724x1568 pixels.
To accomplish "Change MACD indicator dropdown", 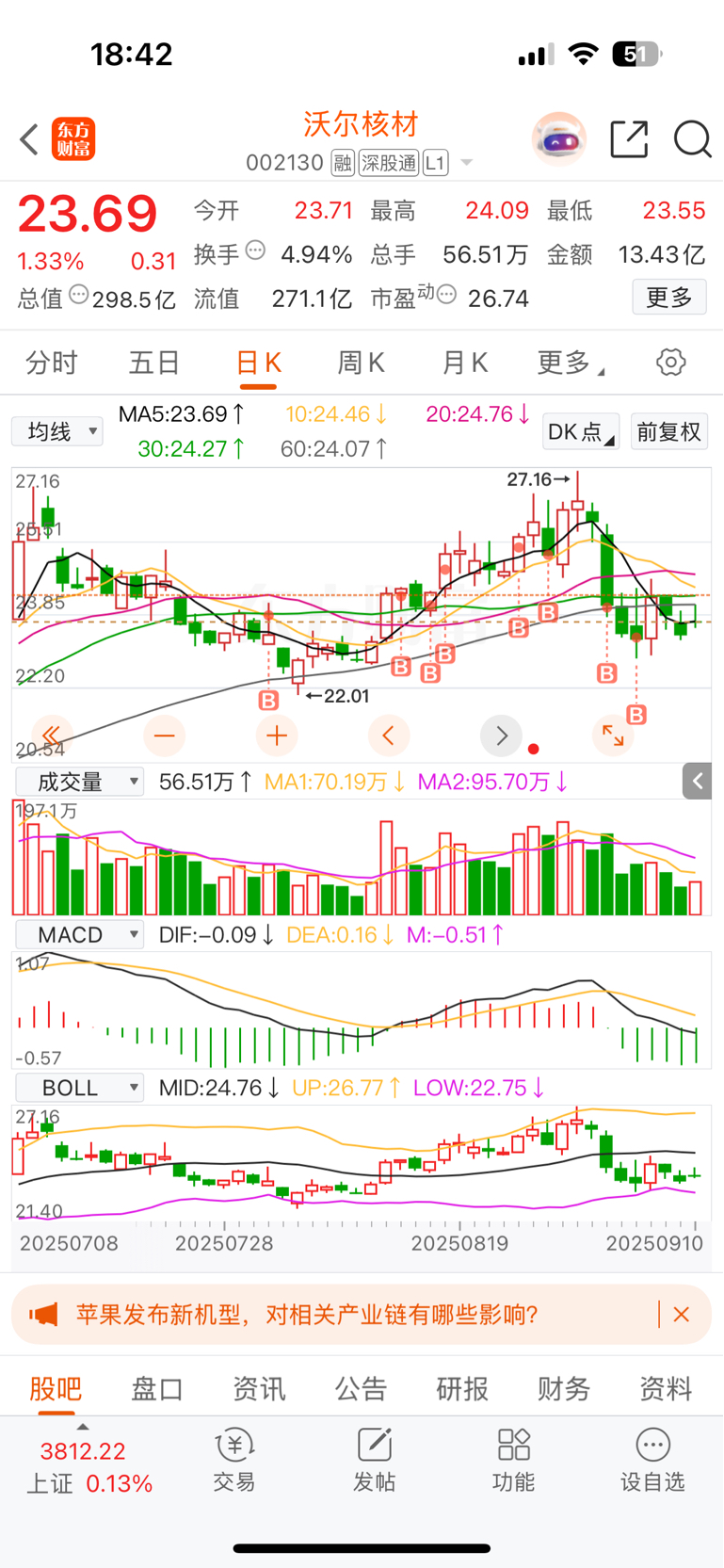I will [79, 934].
